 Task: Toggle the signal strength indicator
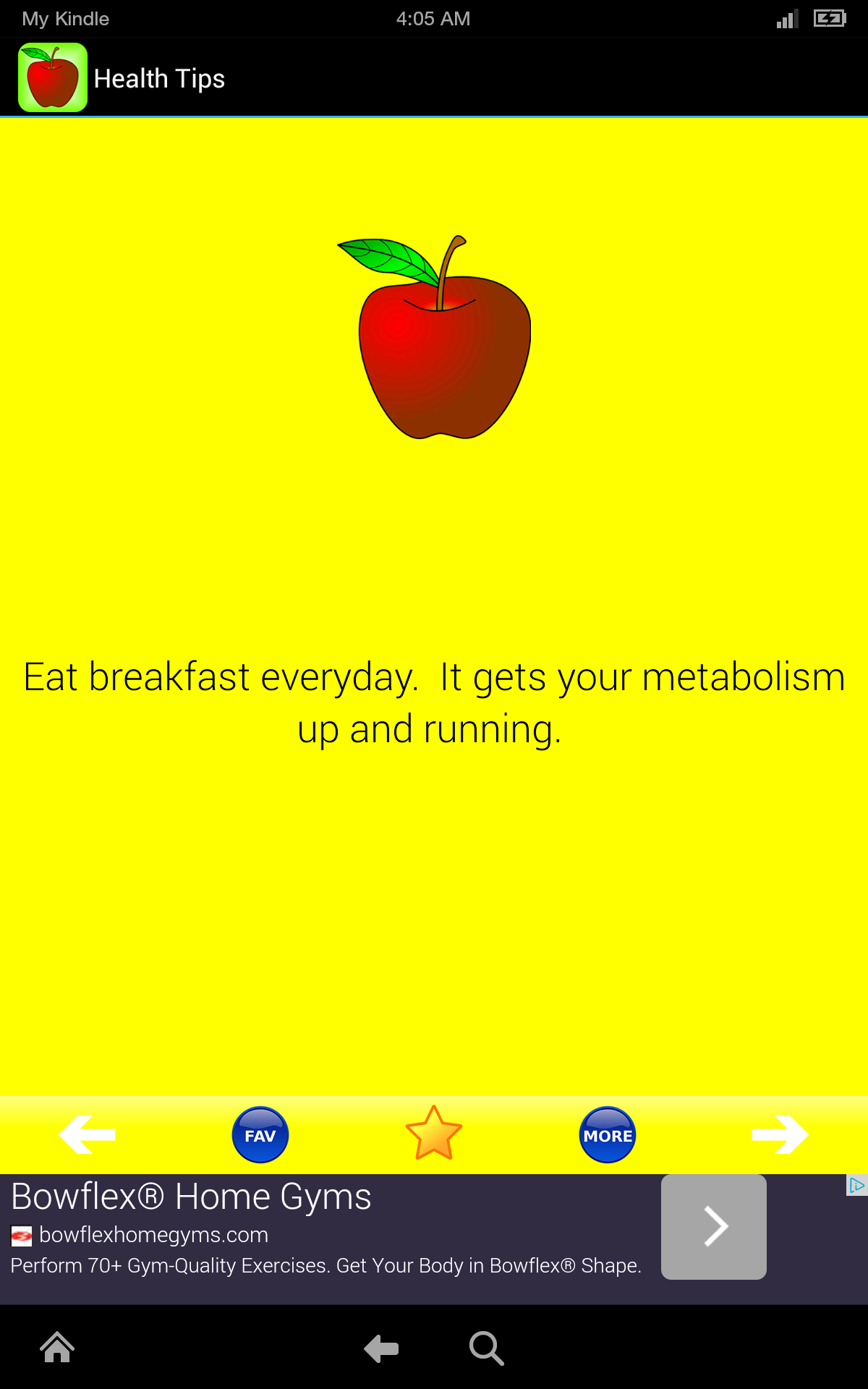tap(787, 18)
